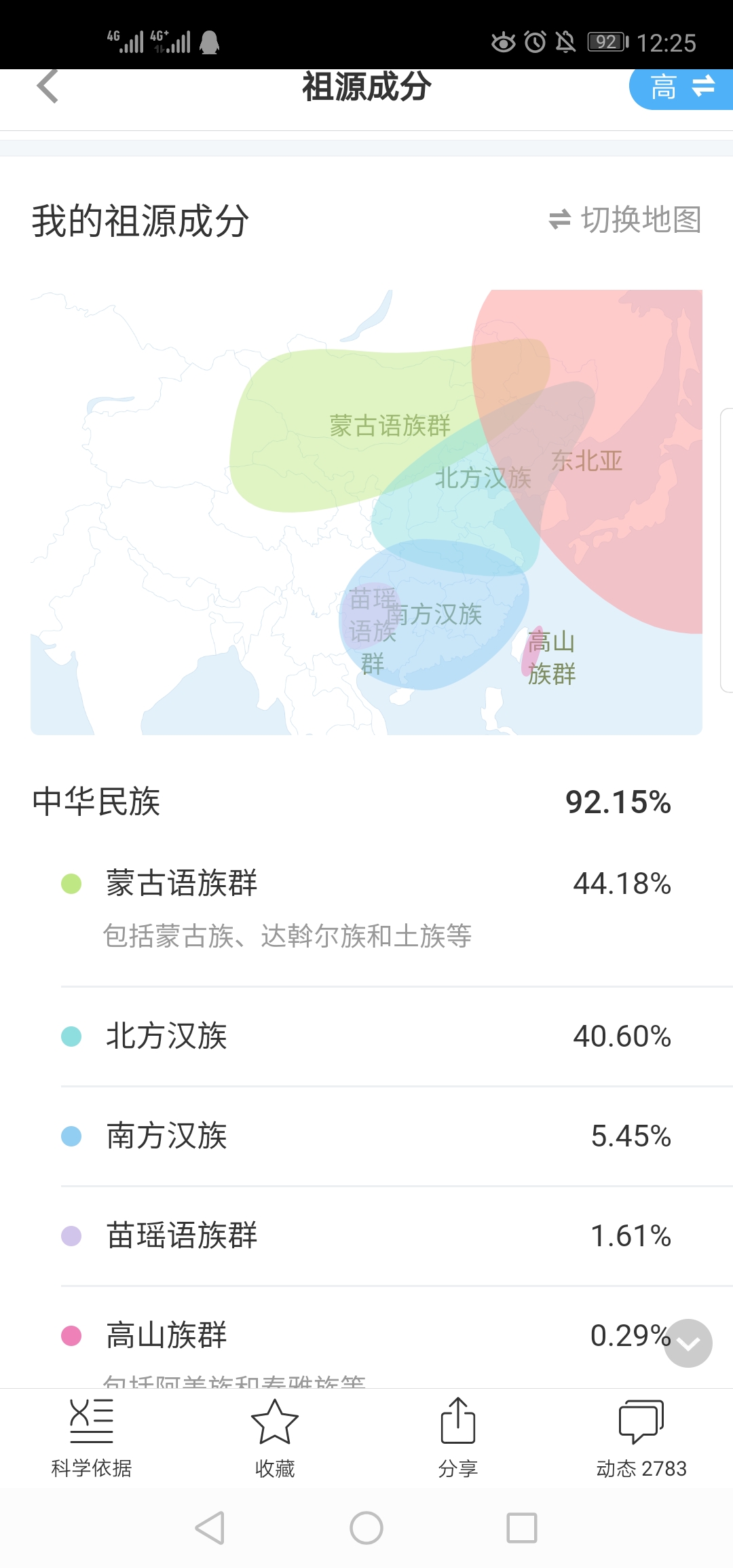Select the 北方汉族 row
Viewport: 733px width, 1568px height.
pyautogui.click(x=366, y=1037)
